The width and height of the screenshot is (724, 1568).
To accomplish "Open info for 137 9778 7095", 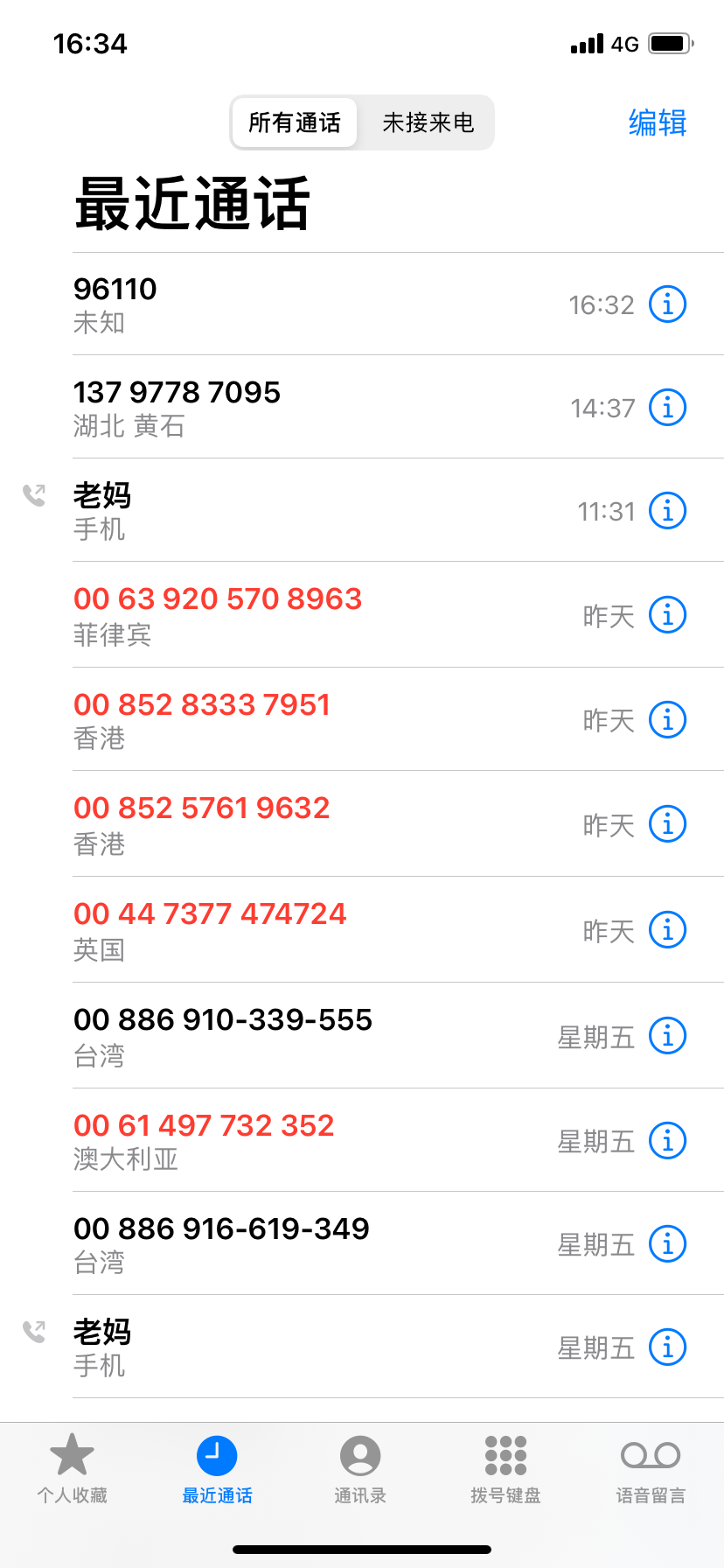I will [667, 408].
